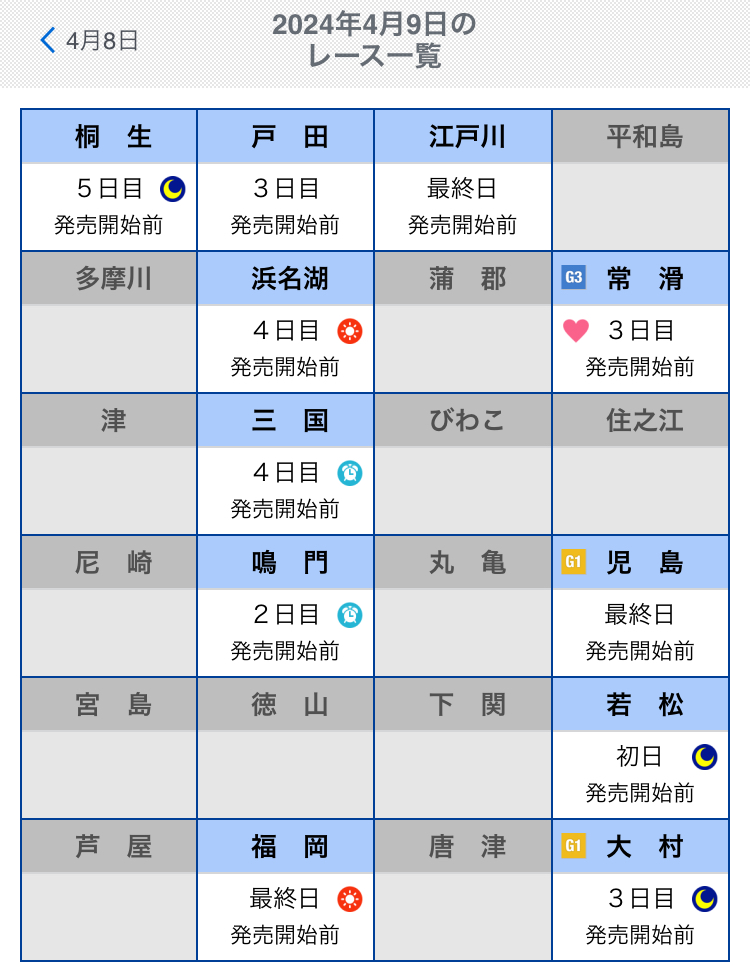
Task: Open the 福岡 (Fukuoka) final day races
Action: (286, 891)
